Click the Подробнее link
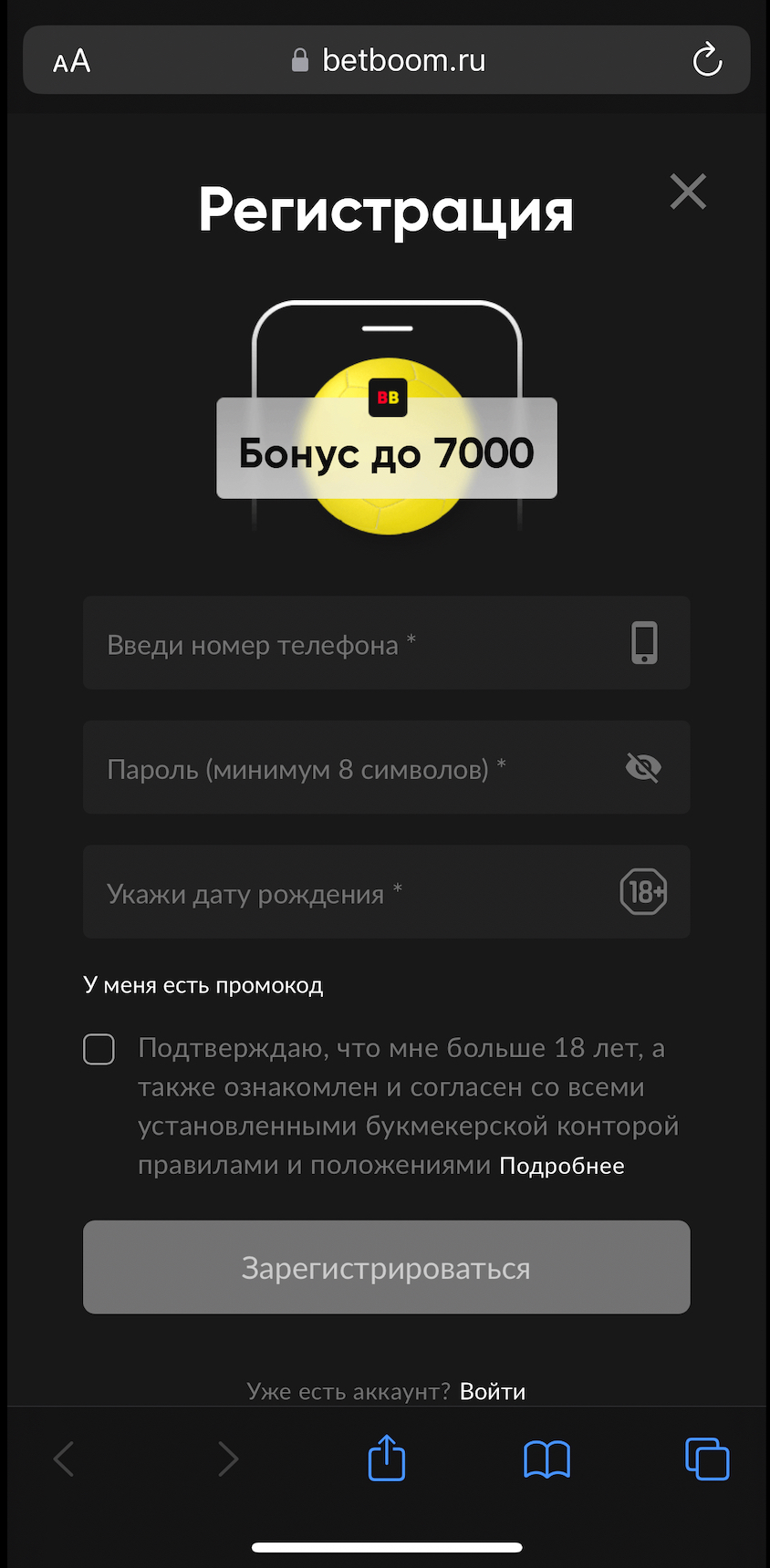Image resolution: width=770 pixels, height=1568 pixels. click(562, 1165)
